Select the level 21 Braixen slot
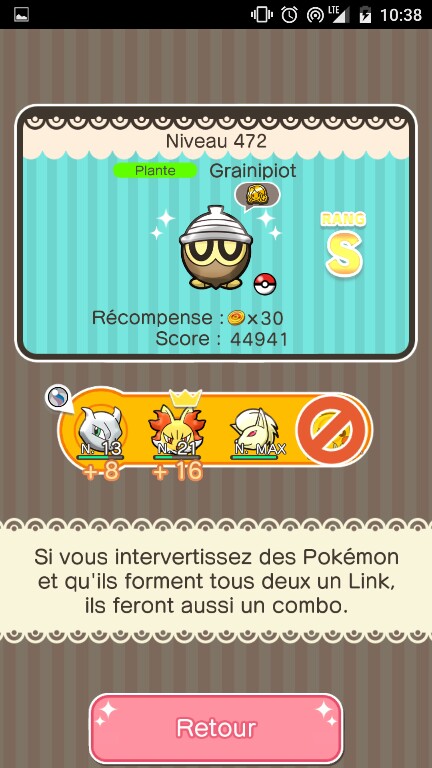432x768 pixels. [x=177, y=432]
